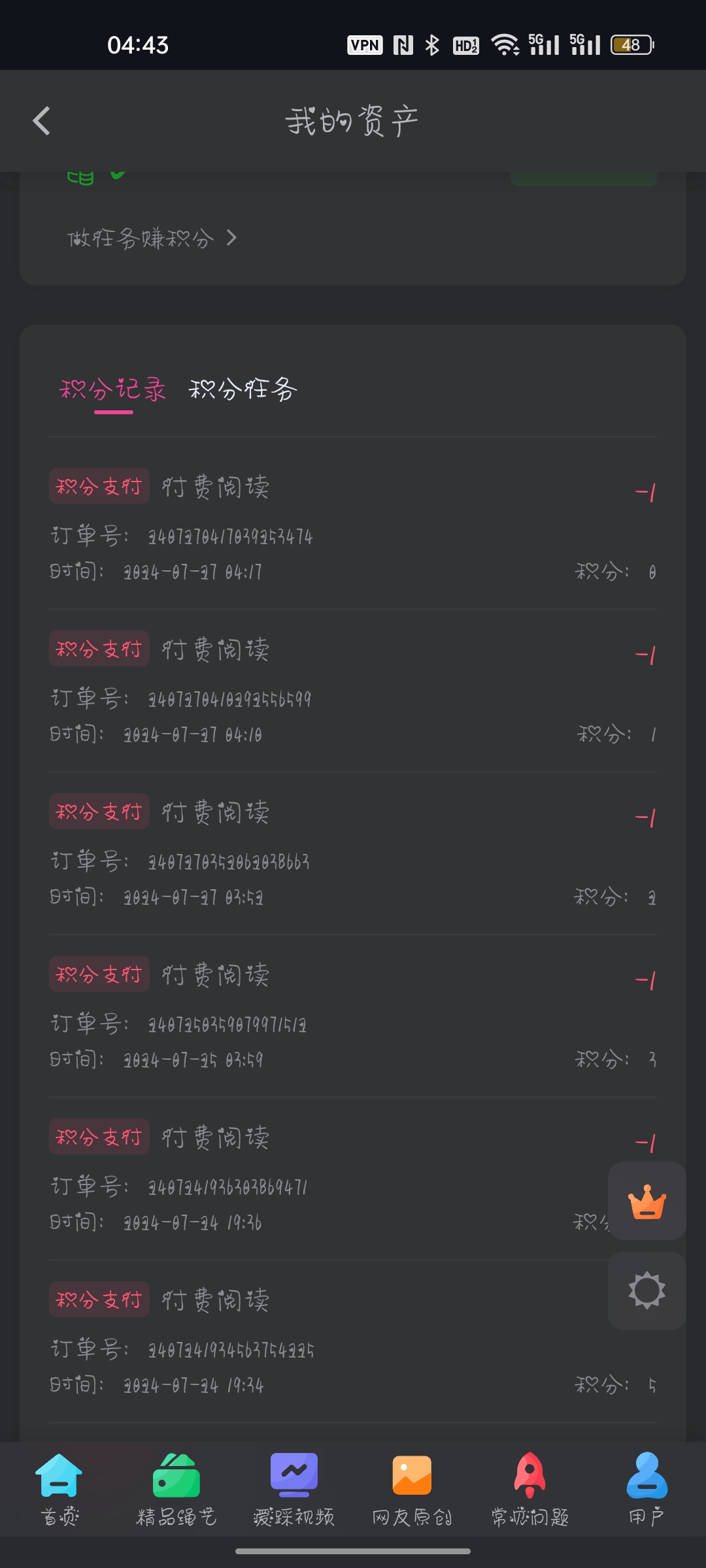Tap the orange crown floating button

647,1201
